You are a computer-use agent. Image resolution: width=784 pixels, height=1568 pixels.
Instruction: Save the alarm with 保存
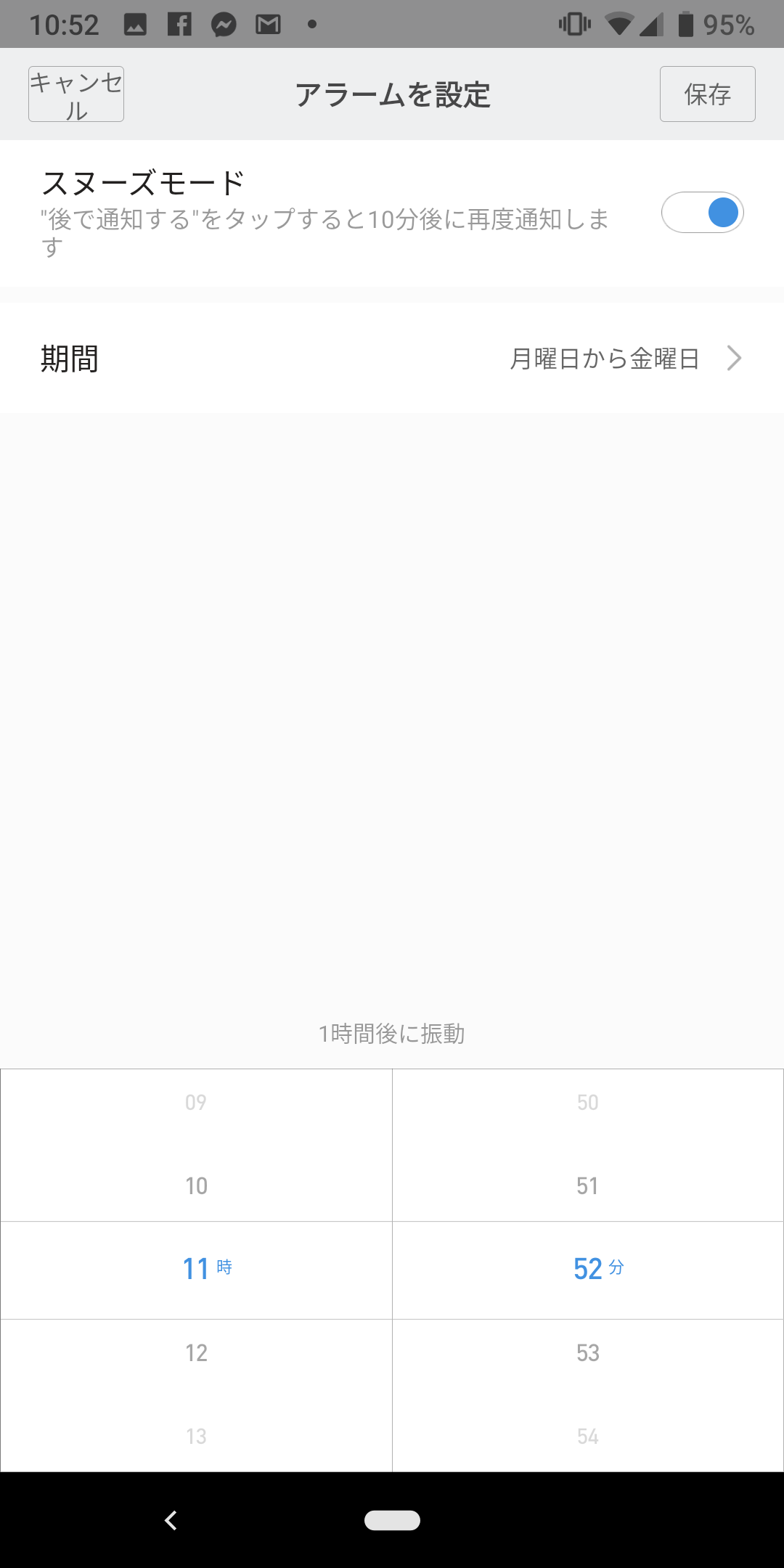[x=707, y=94]
